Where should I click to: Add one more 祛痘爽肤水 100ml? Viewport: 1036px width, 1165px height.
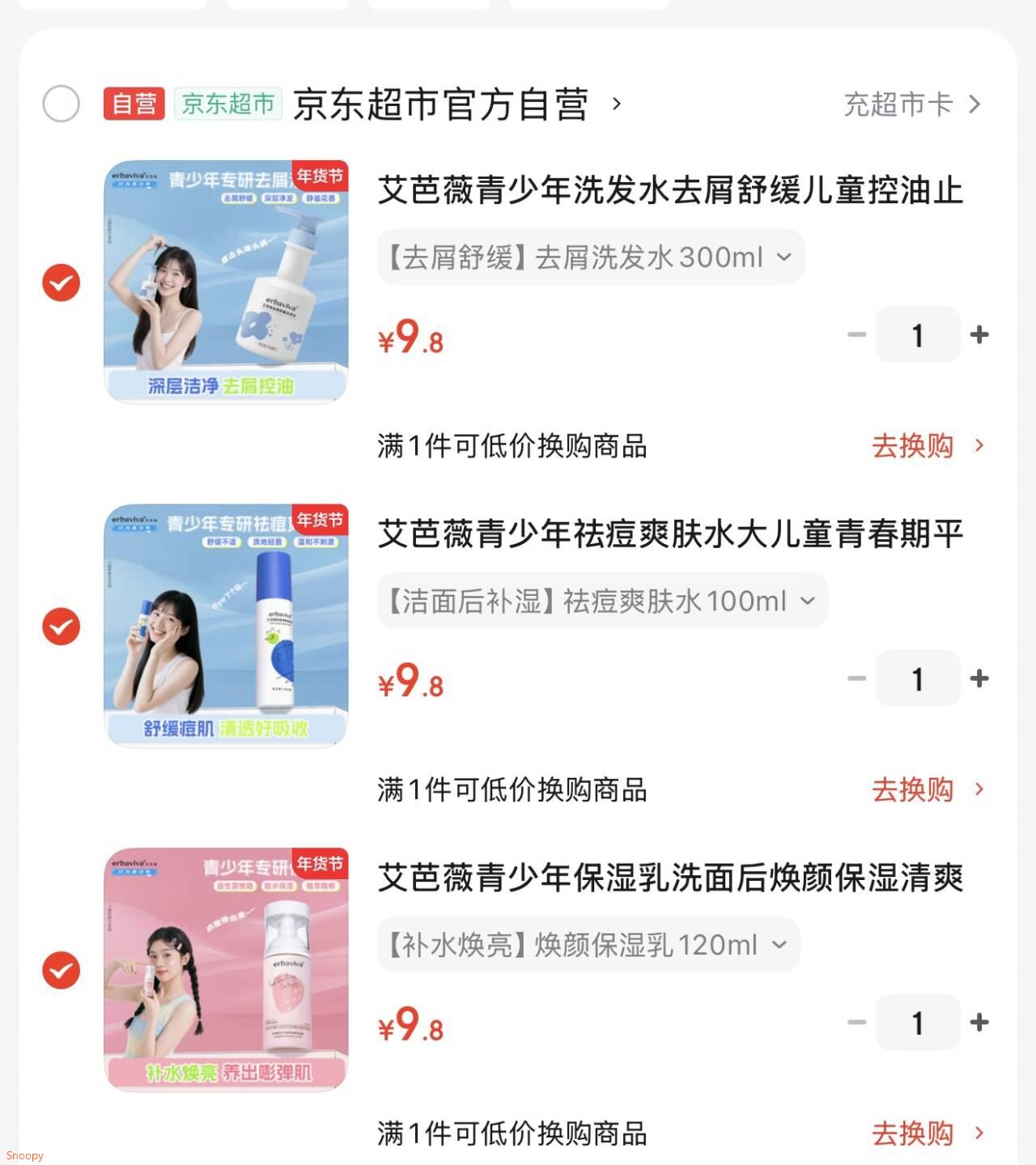[x=979, y=678]
